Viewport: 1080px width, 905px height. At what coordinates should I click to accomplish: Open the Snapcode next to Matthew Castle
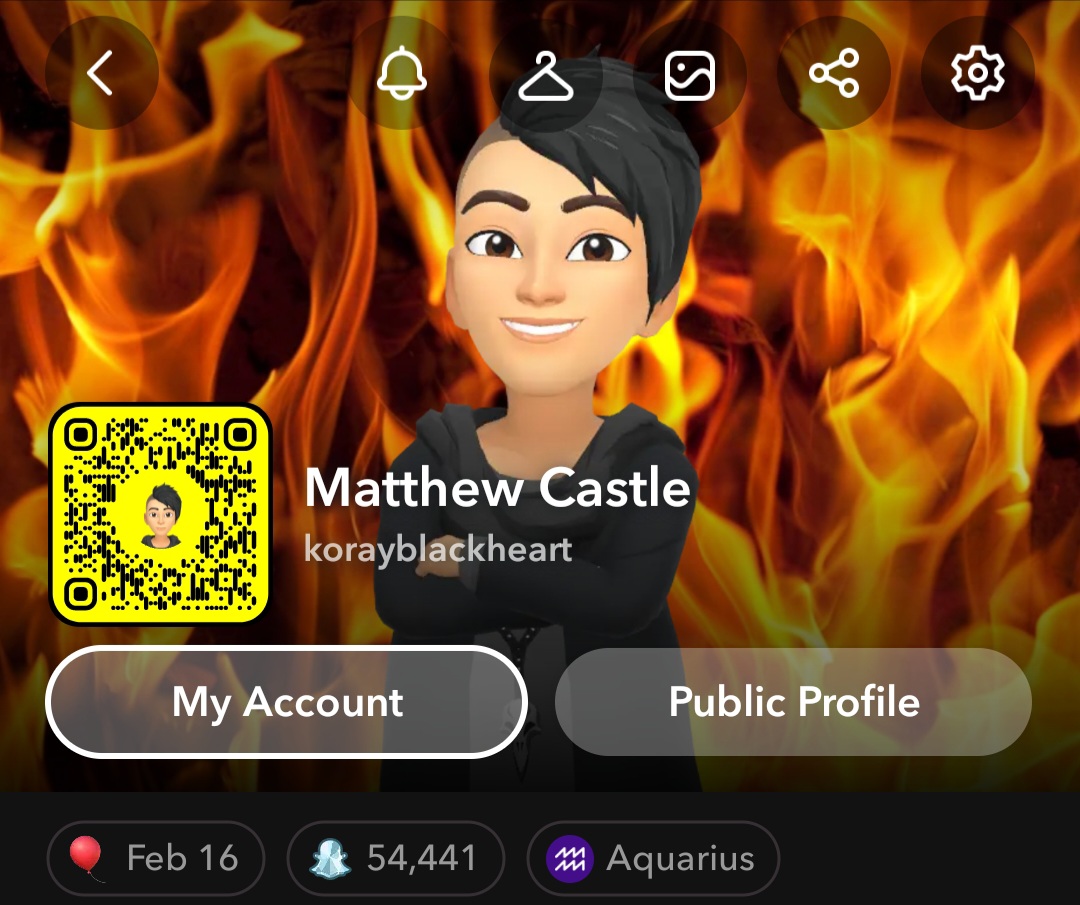click(x=160, y=514)
